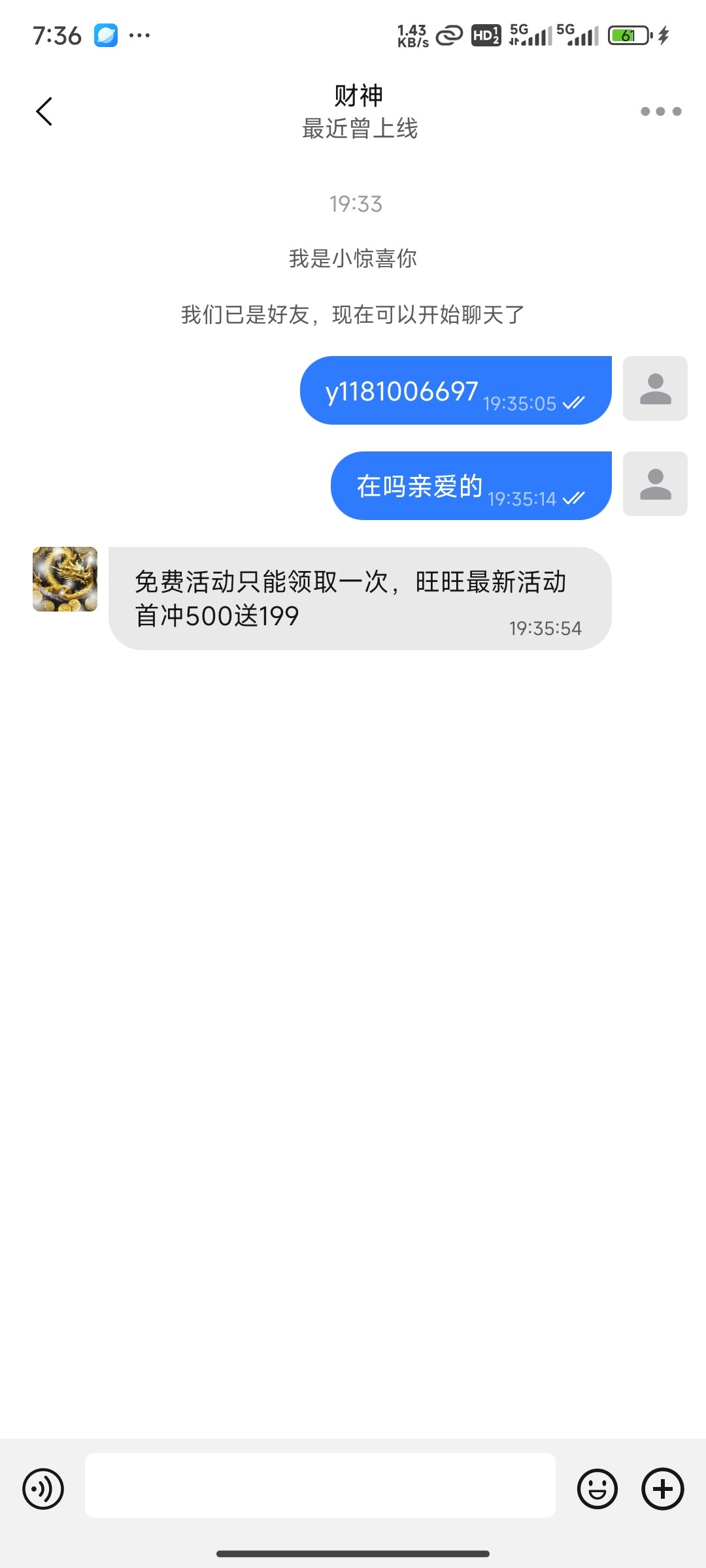Open the three-dot more options menu

coord(661,111)
